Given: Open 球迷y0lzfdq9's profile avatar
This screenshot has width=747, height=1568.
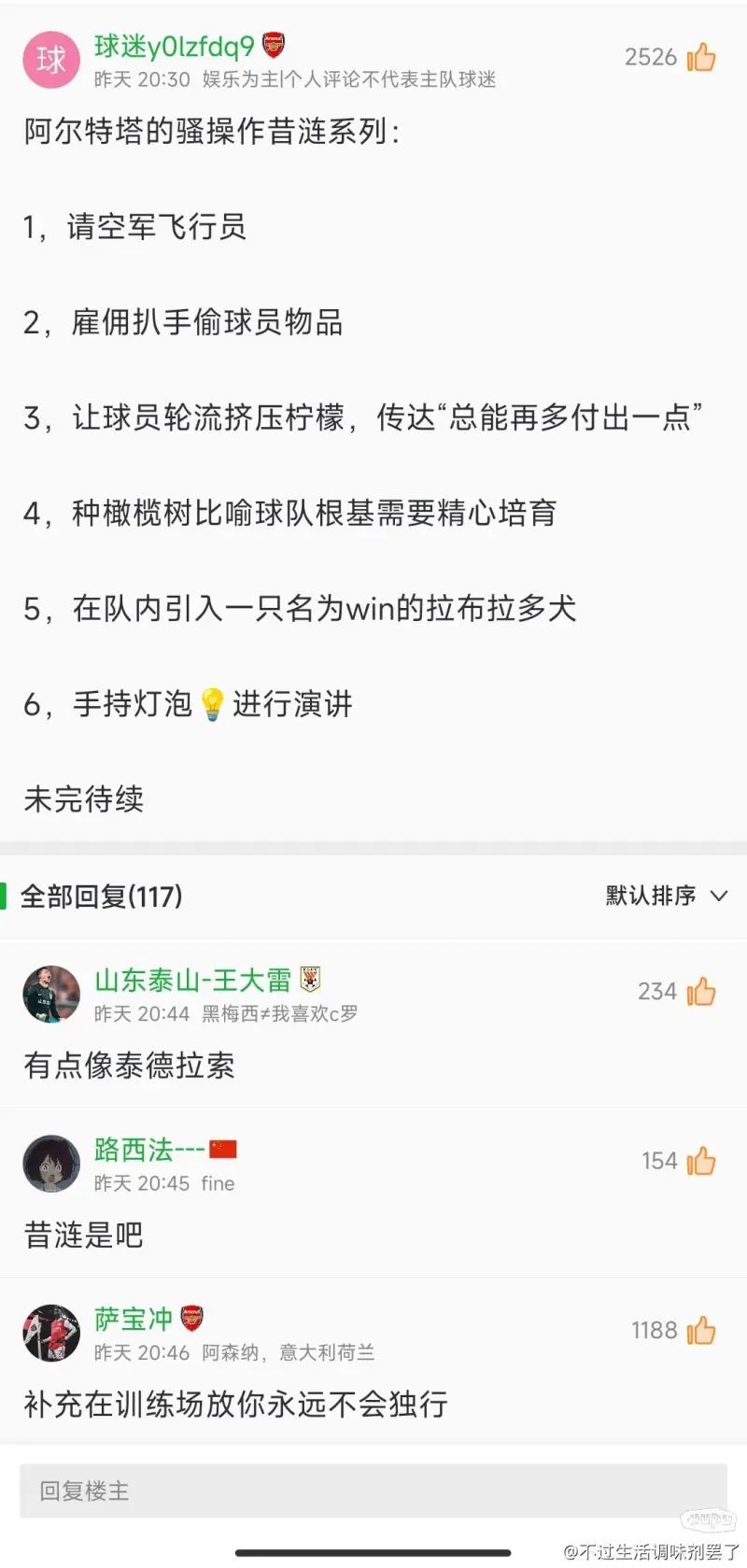Looking at the screenshot, I should tap(51, 61).
